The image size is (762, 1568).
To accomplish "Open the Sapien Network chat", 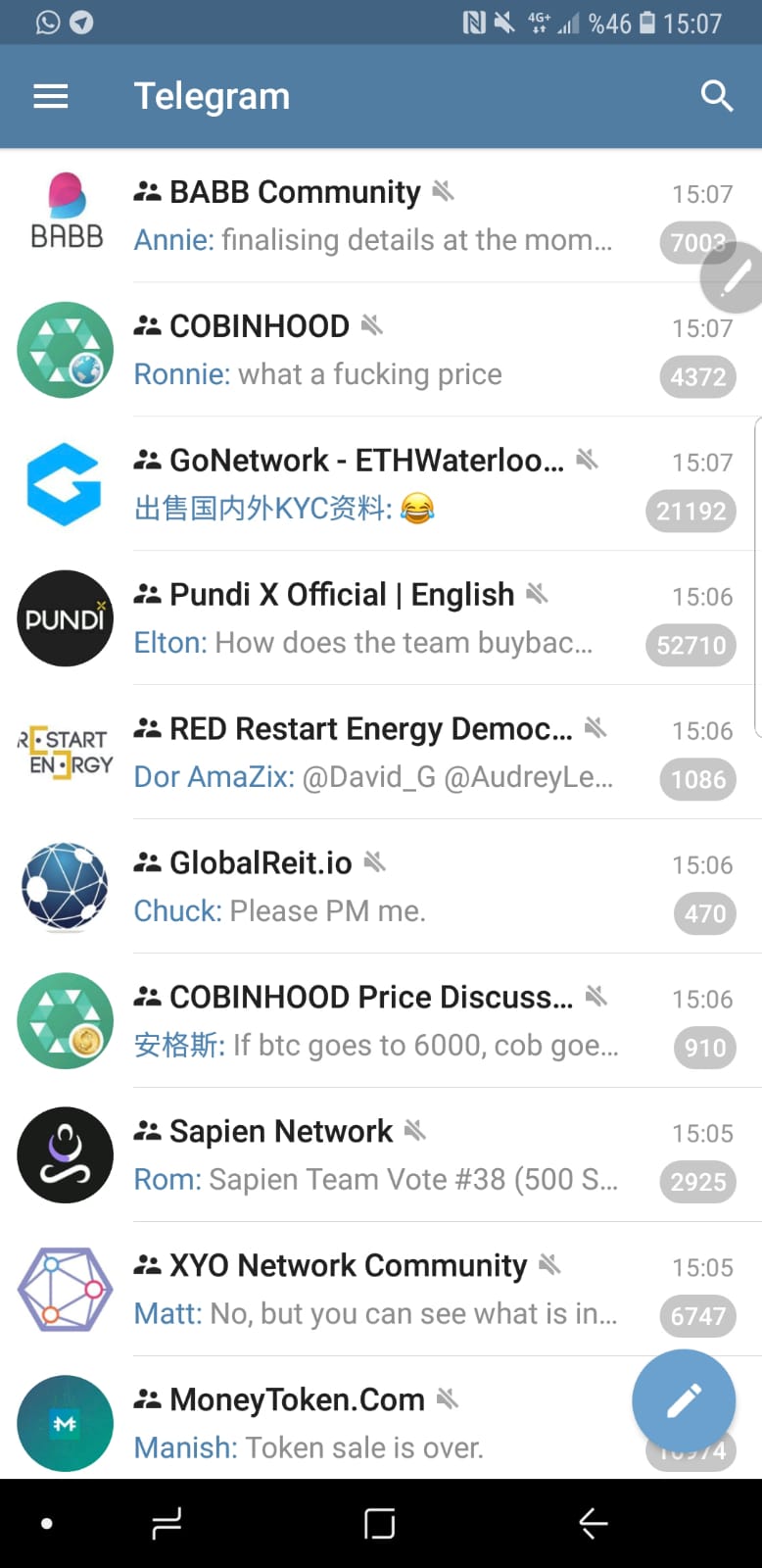I will [x=372, y=1155].
